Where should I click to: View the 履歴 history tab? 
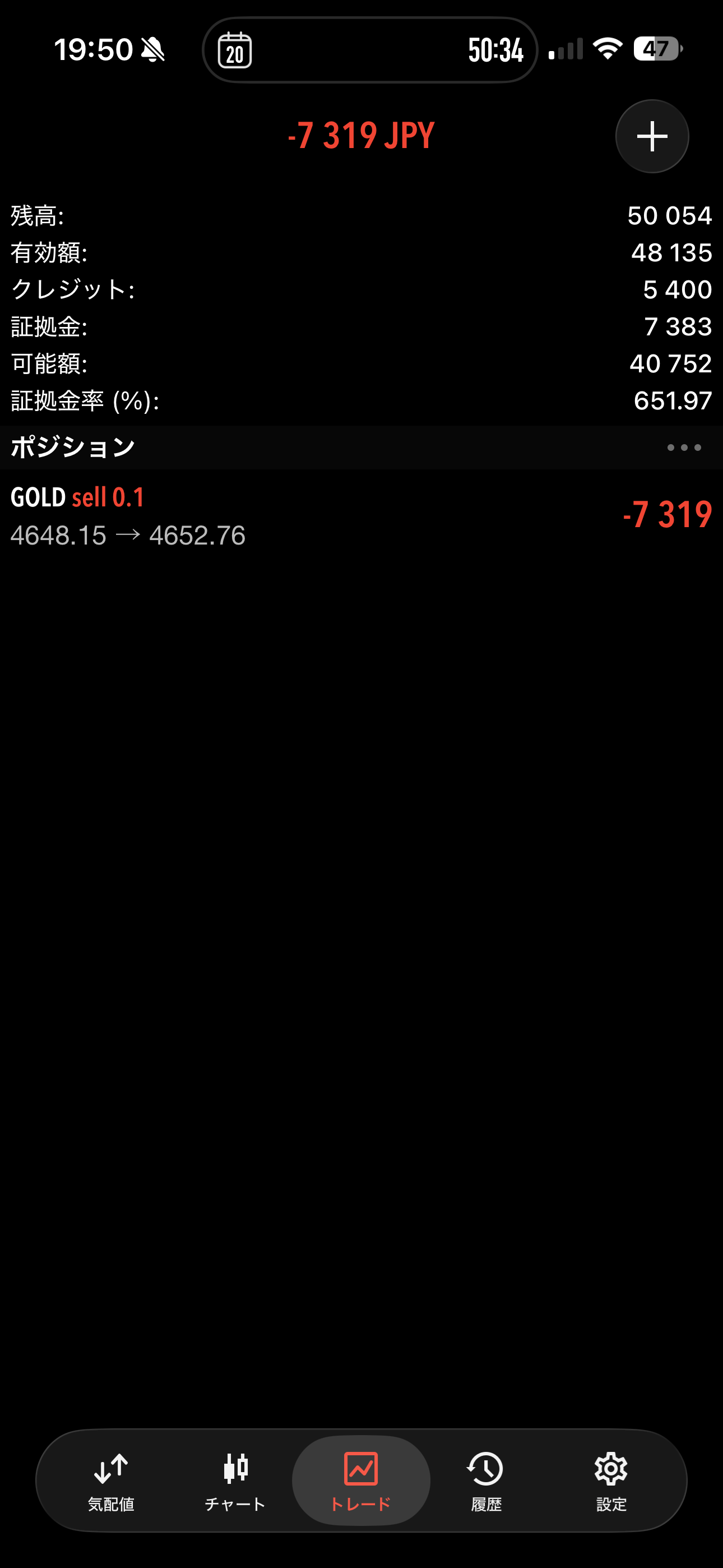(x=486, y=1481)
